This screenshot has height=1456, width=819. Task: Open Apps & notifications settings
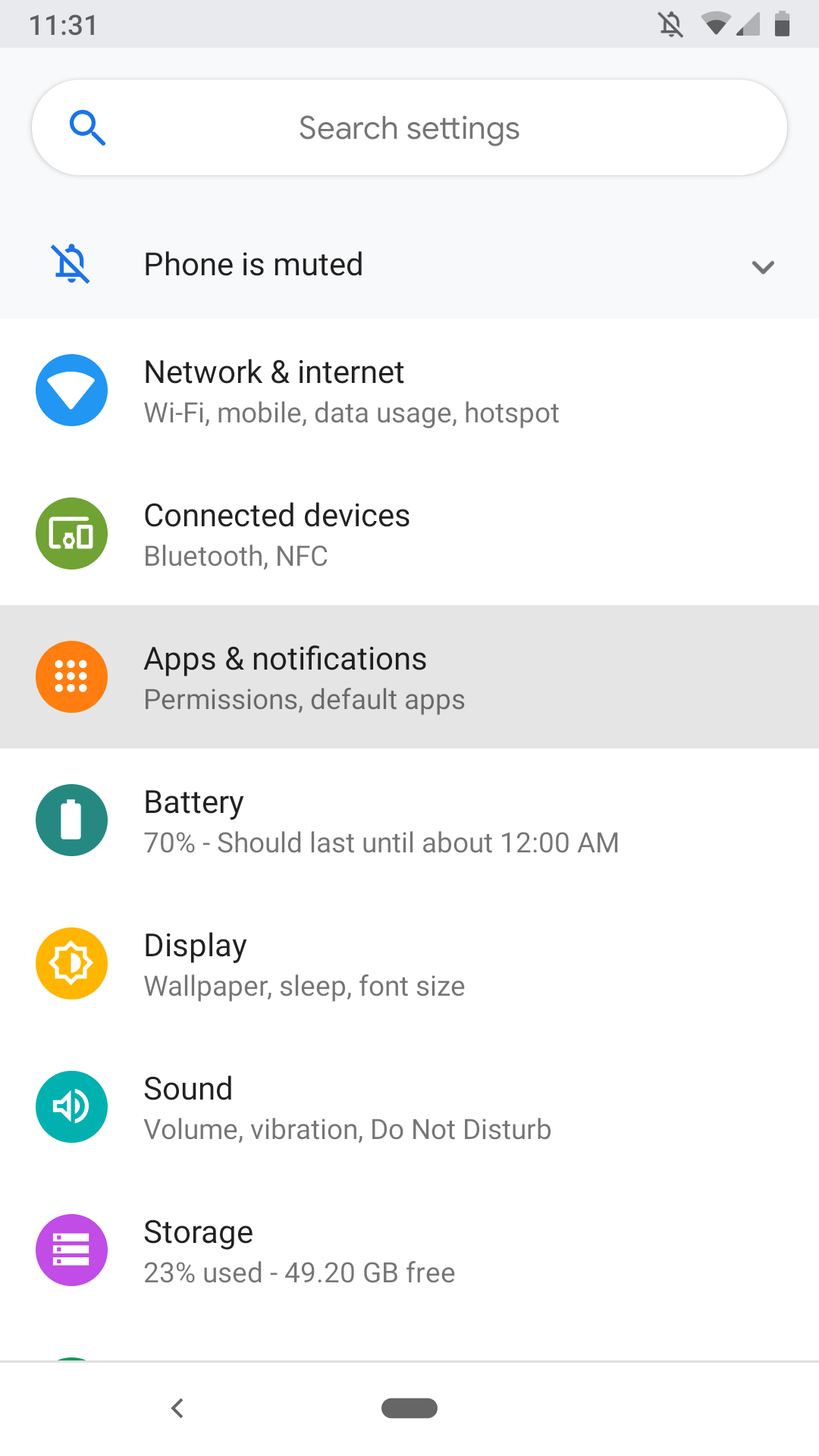(x=409, y=677)
